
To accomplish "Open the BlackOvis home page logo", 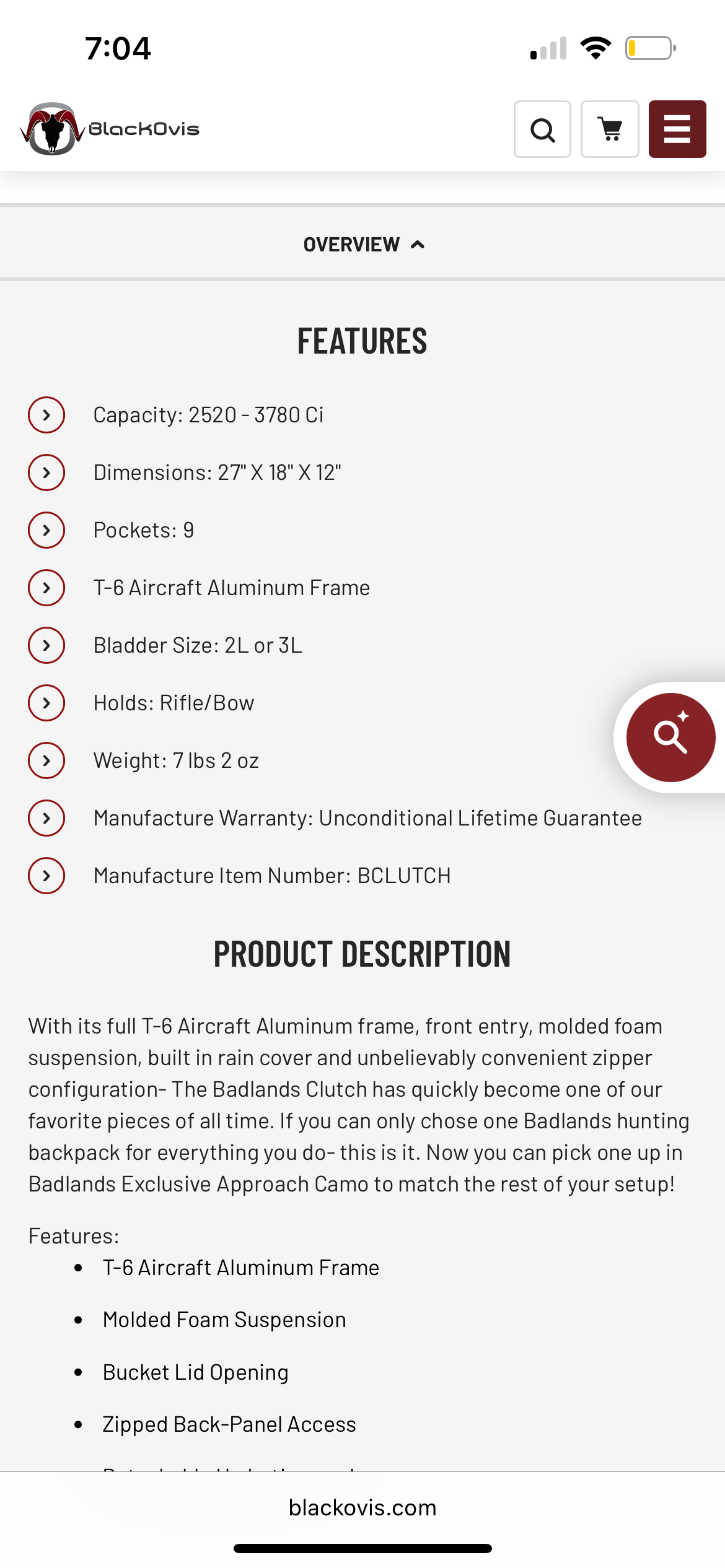I will click(110, 129).
